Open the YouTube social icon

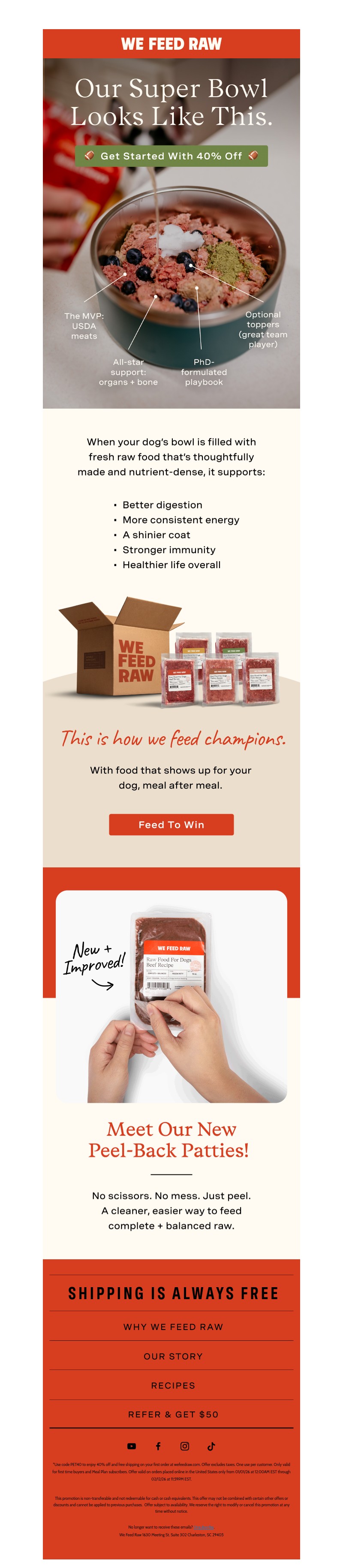[x=131, y=1446]
